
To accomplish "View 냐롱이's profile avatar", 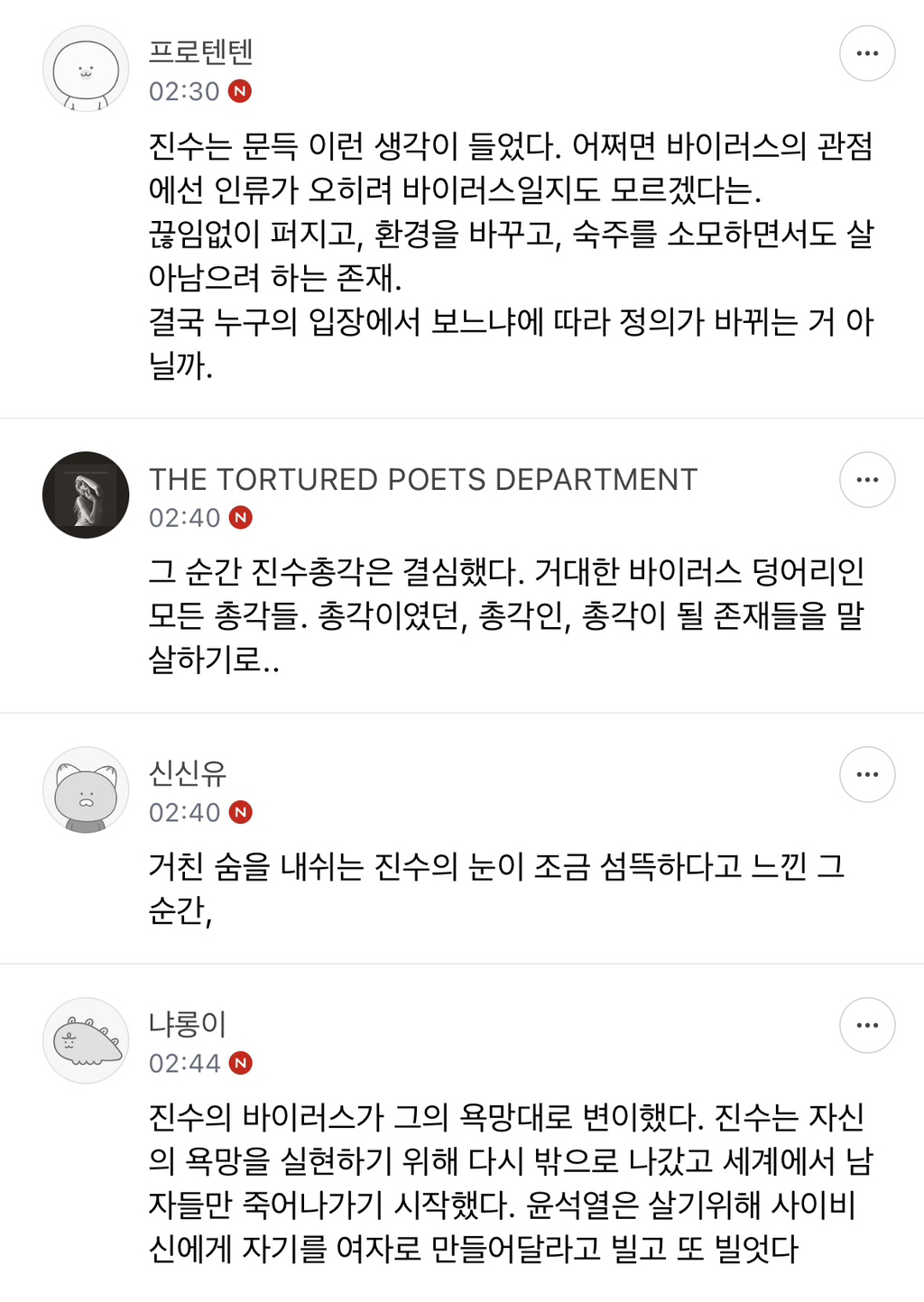I will tap(86, 1040).
